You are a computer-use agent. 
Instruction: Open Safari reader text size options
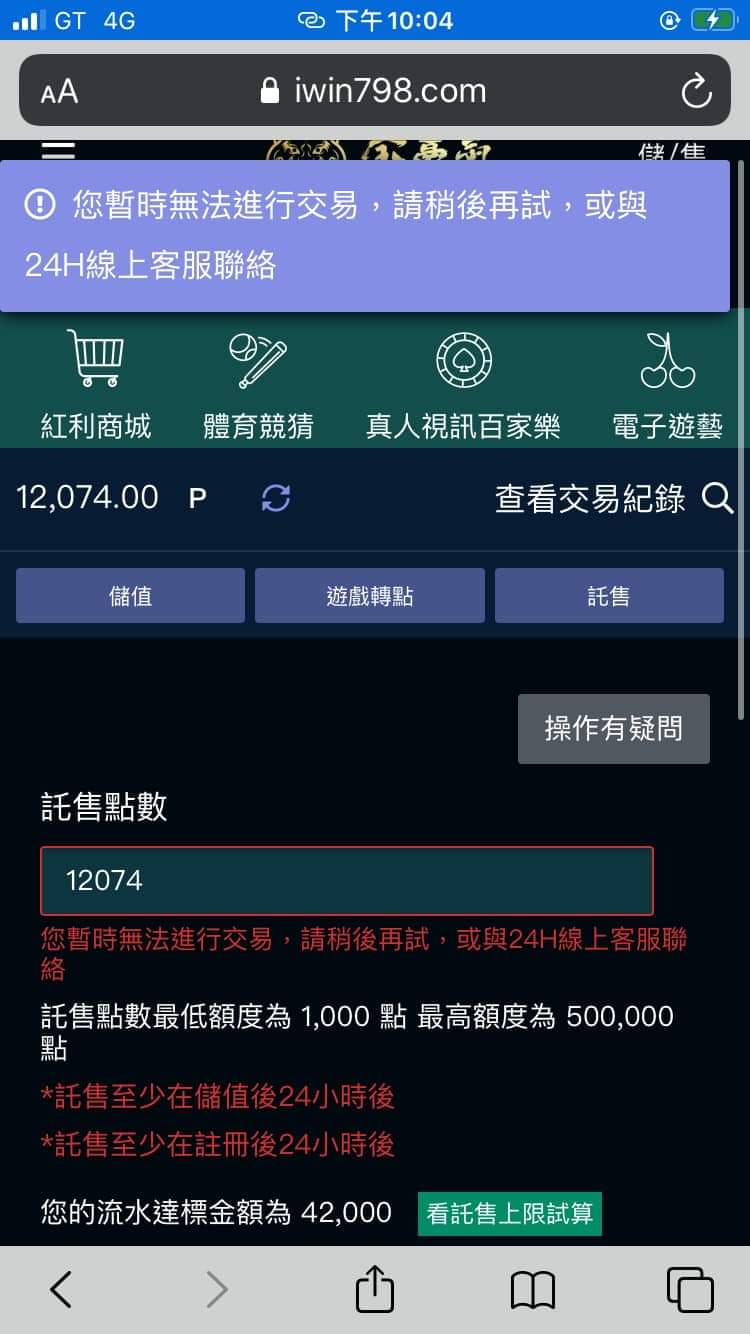coord(59,93)
